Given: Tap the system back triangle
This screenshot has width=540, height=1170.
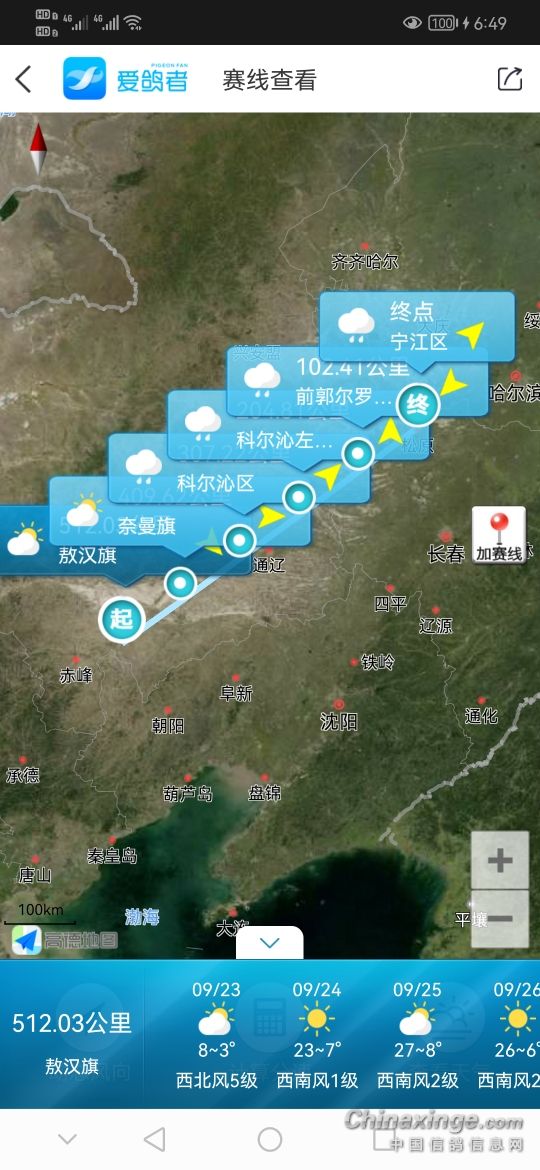Looking at the screenshot, I should click(x=154, y=1139).
